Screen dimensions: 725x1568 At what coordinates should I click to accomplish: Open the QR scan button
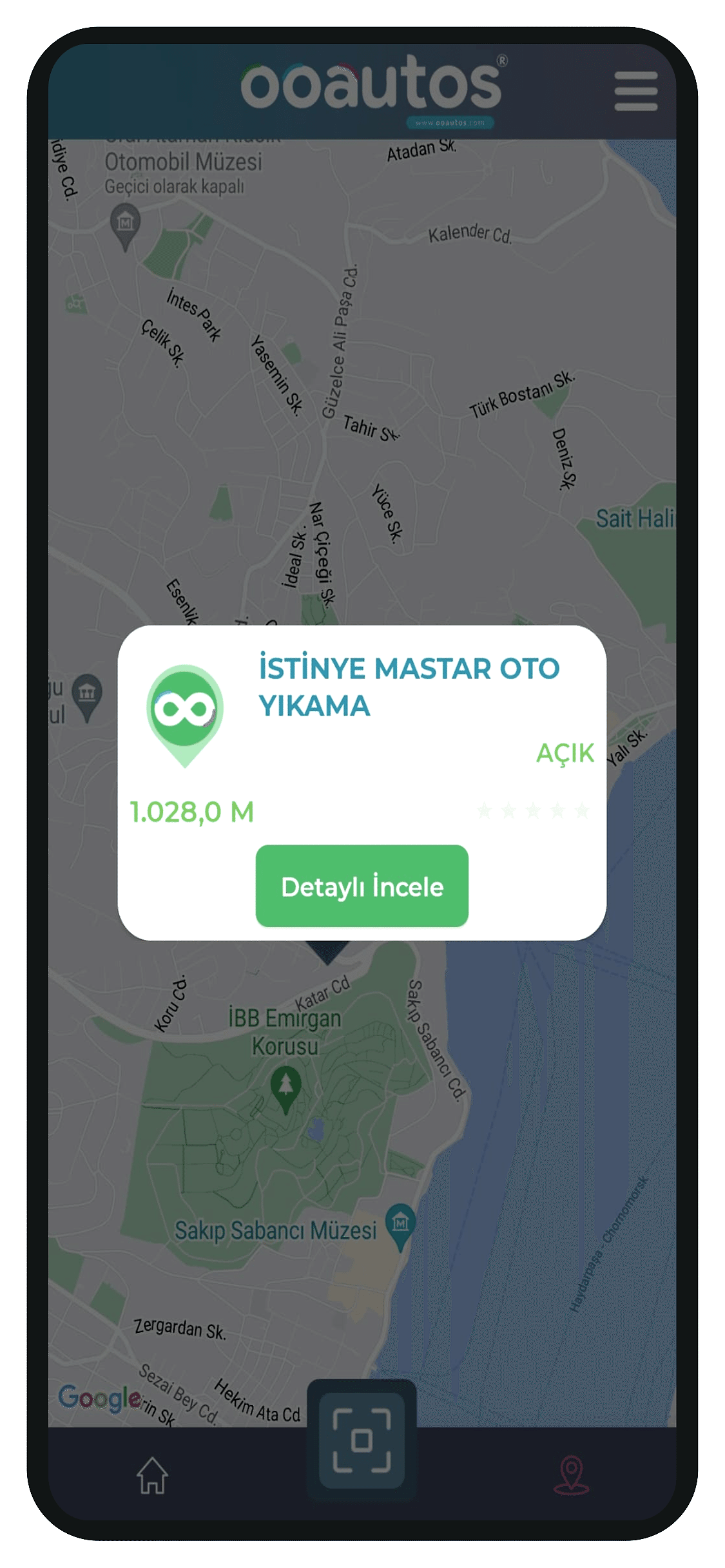pos(362,1440)
